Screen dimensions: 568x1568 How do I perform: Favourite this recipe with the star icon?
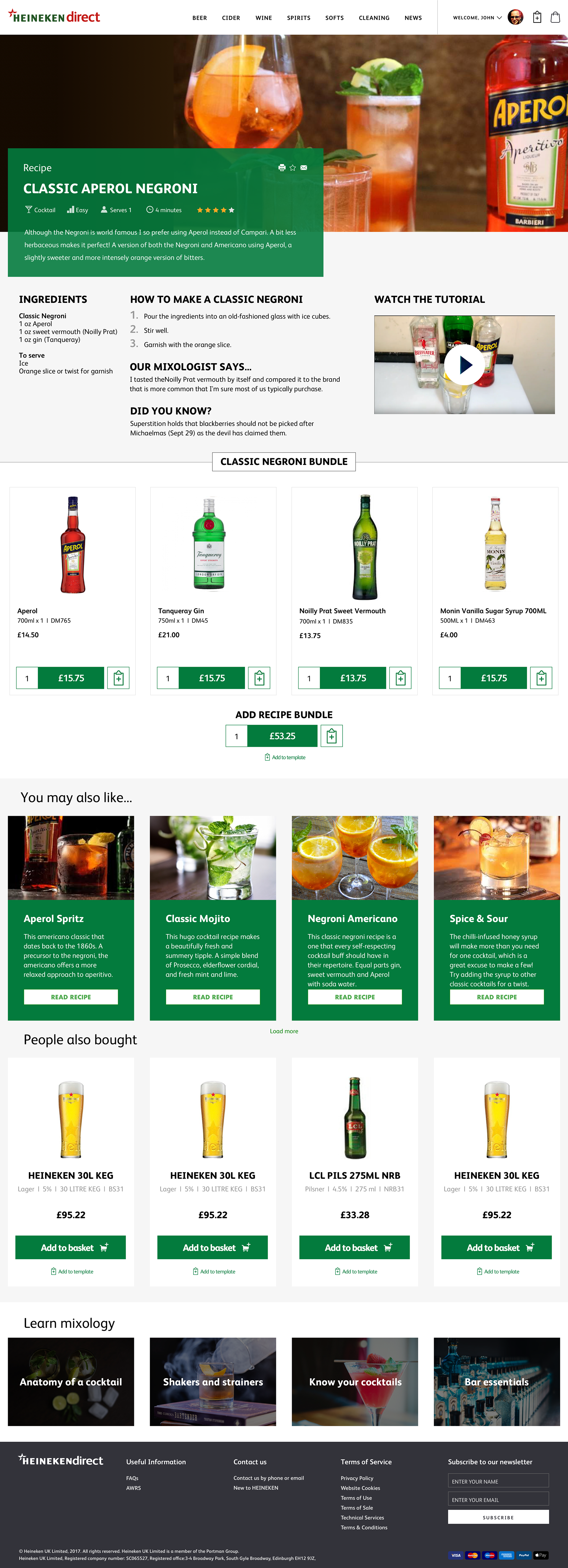click(x=293, y=167)
